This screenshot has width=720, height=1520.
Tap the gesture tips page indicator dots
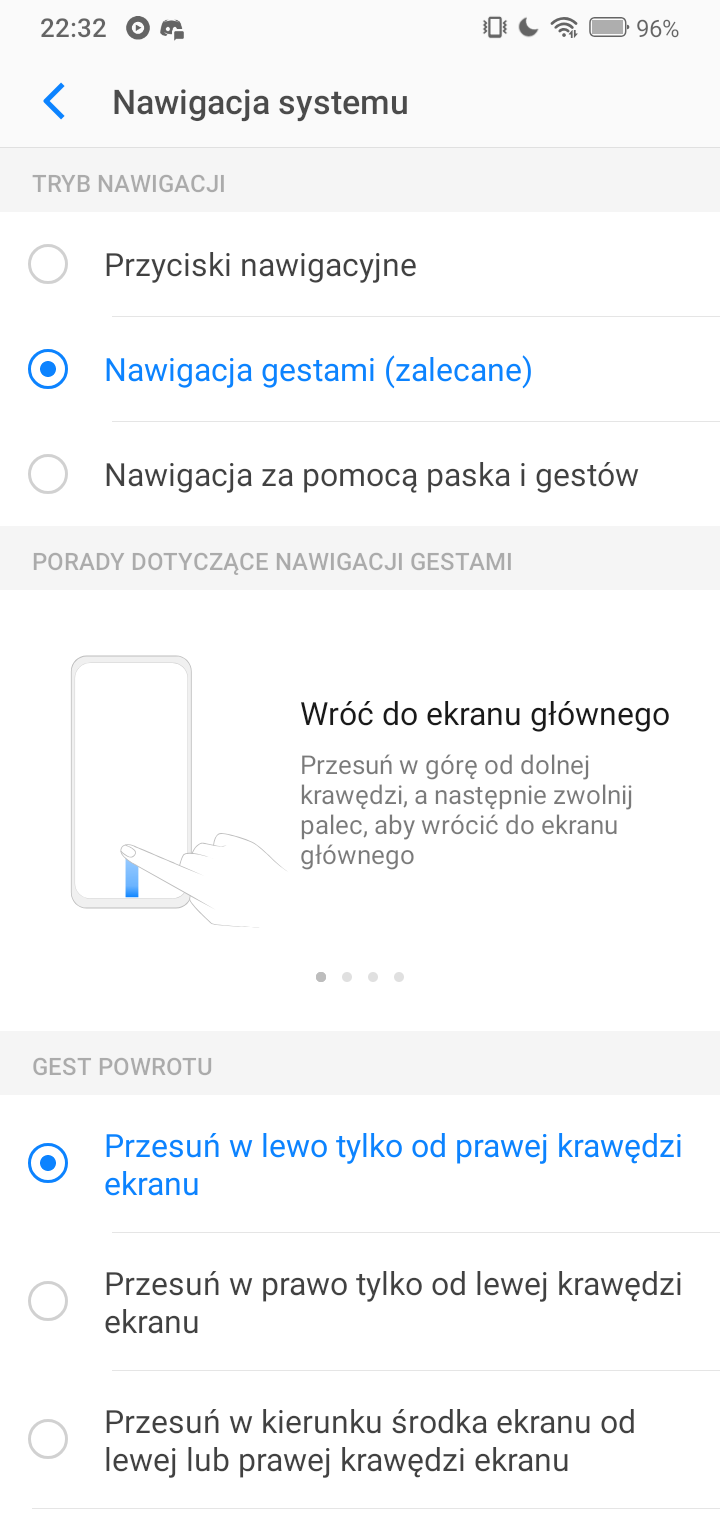[360, 977]
